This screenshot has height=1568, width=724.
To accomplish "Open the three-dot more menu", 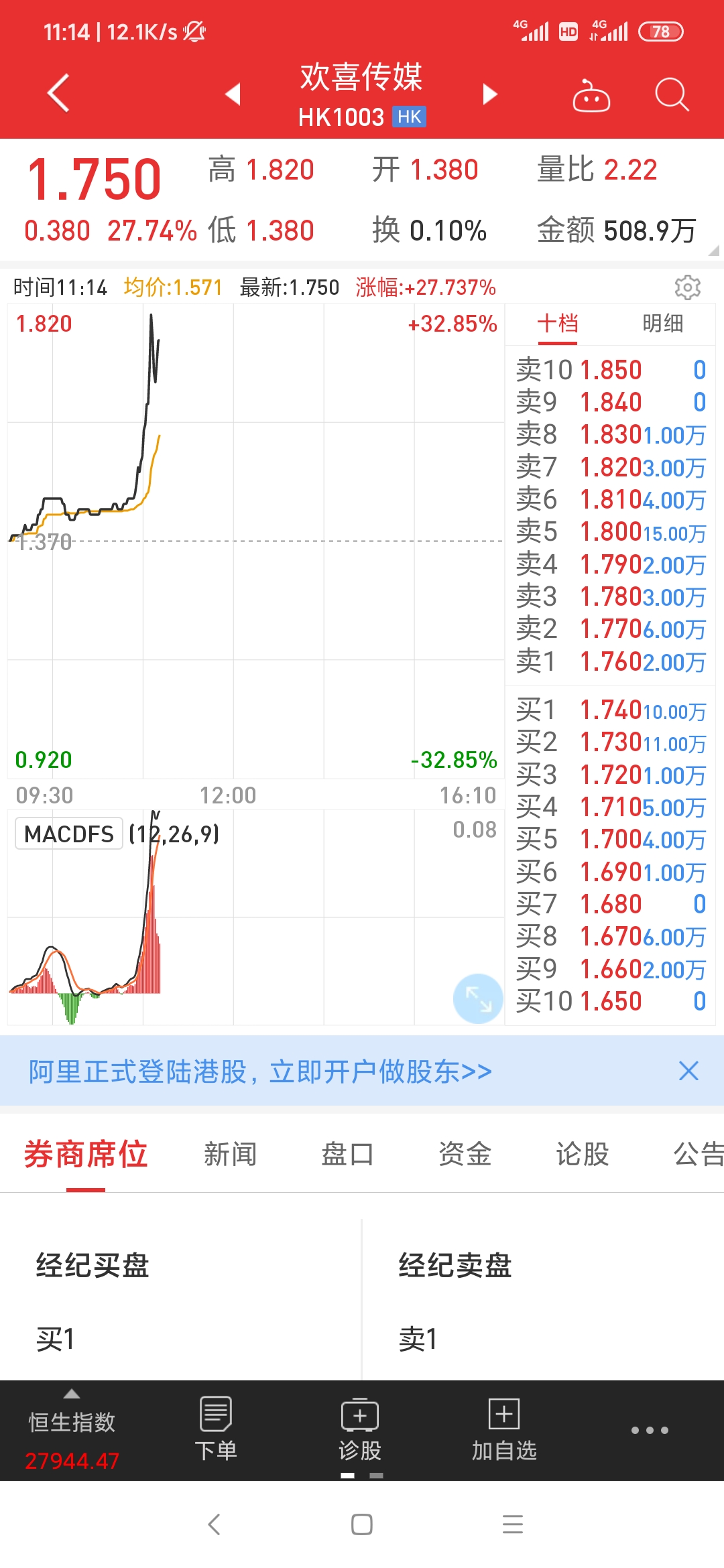I will point(650,1430).
